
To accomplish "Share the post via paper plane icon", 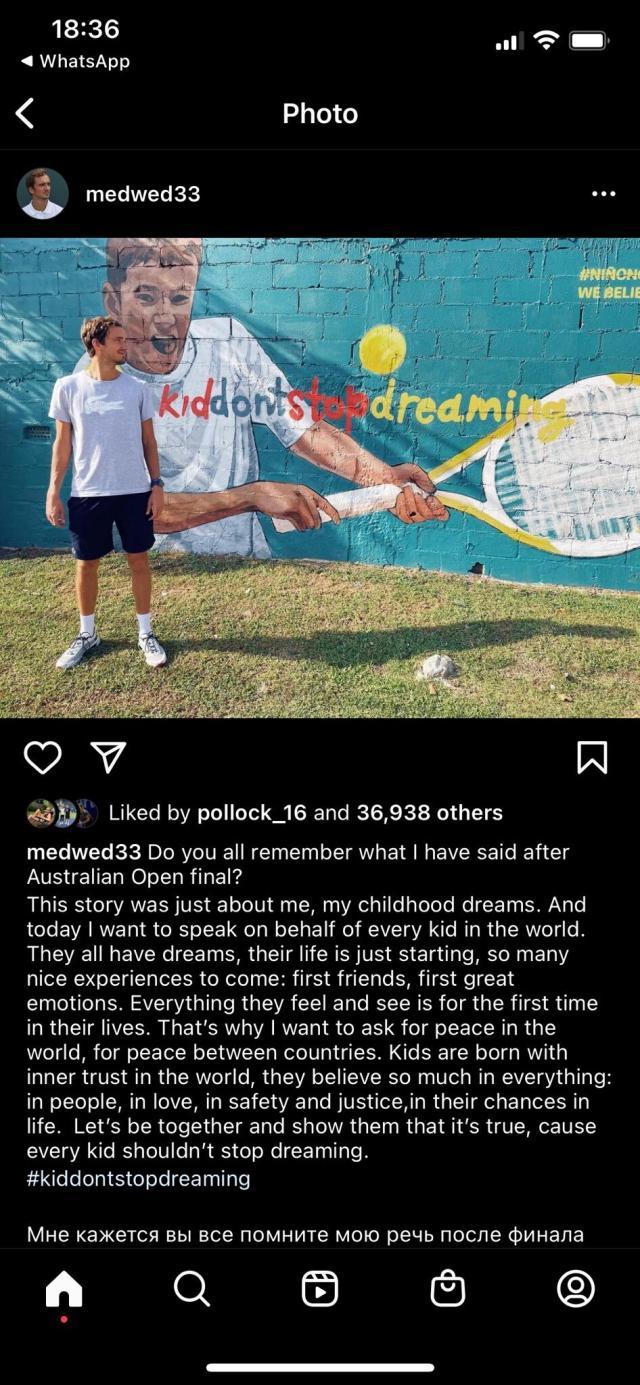I will point(108,758).
